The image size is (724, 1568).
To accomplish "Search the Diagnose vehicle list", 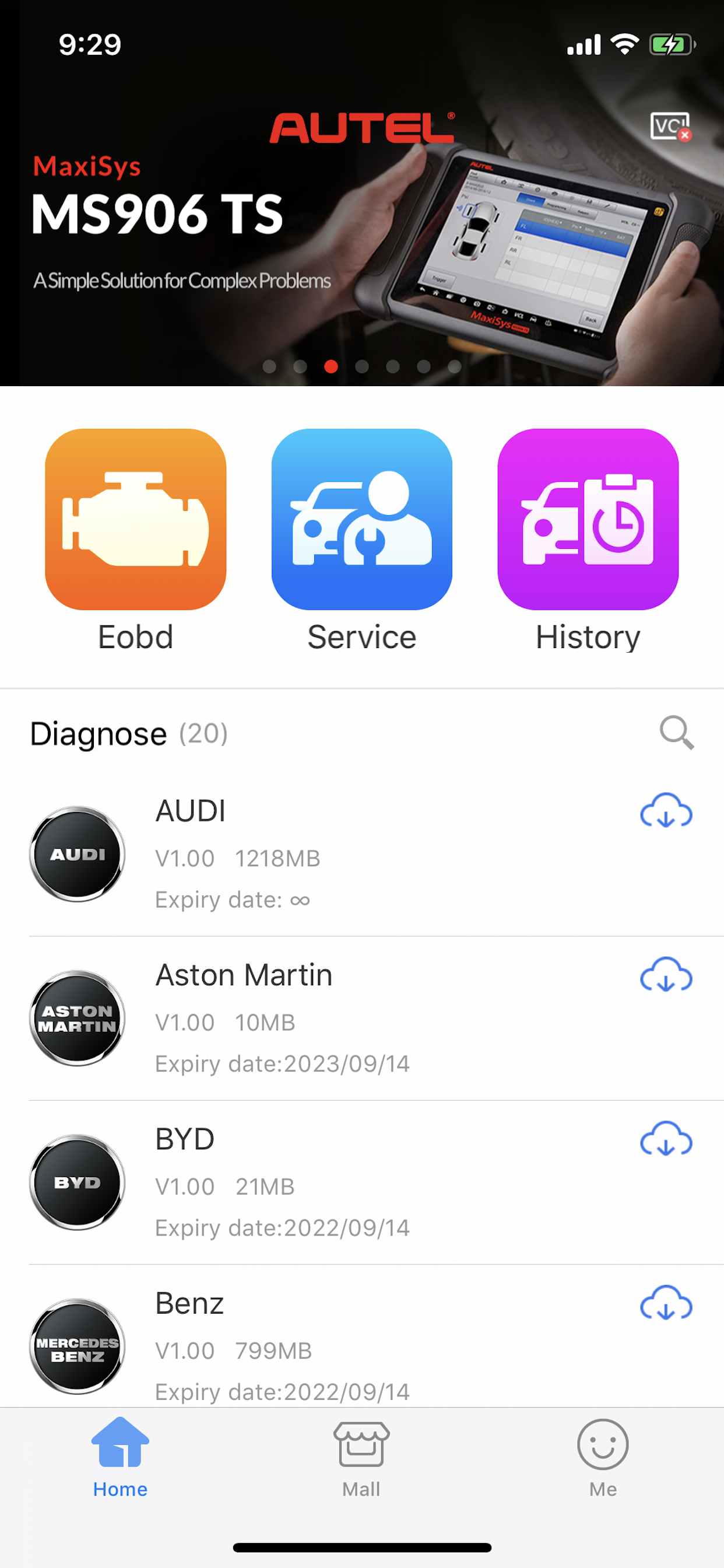I will tap(677, 732).
